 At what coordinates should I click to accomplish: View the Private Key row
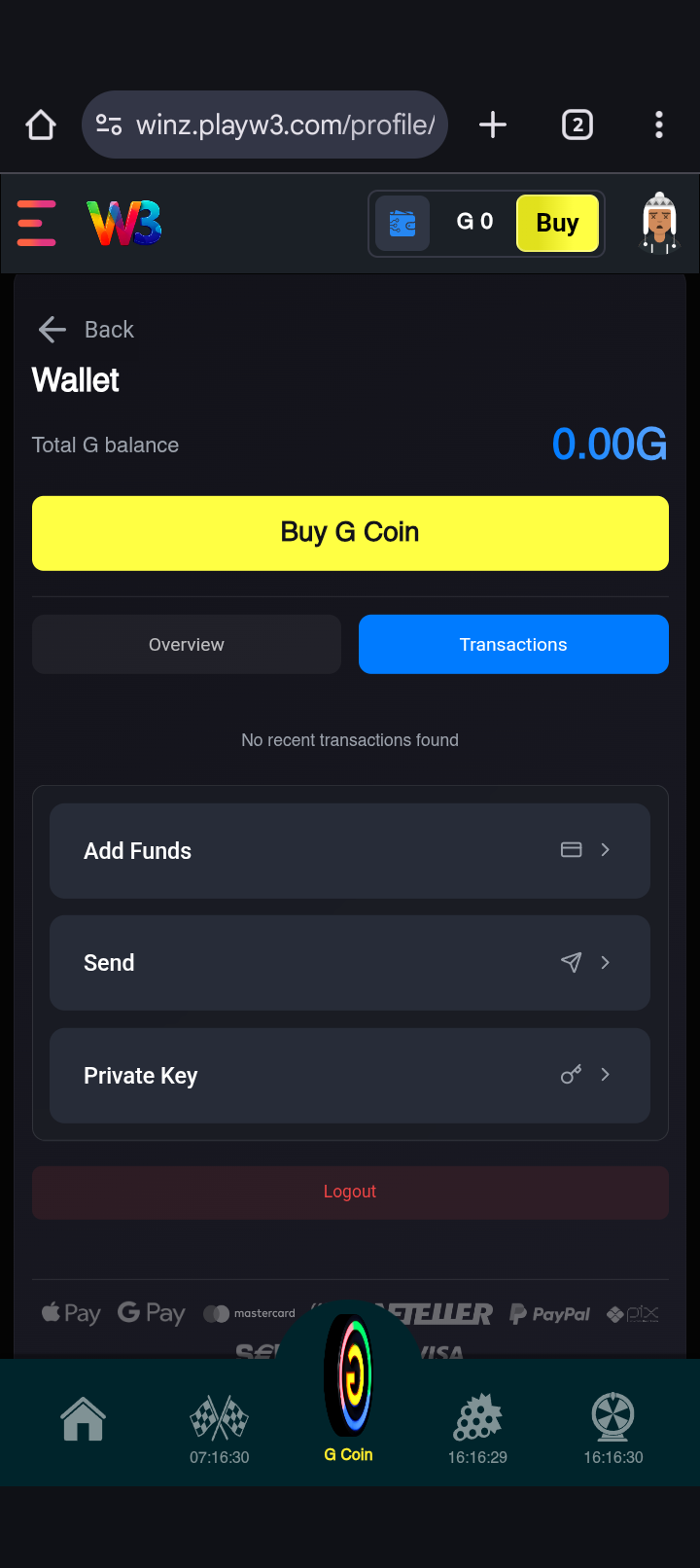pyautogui.click(x=350, y=1075)
